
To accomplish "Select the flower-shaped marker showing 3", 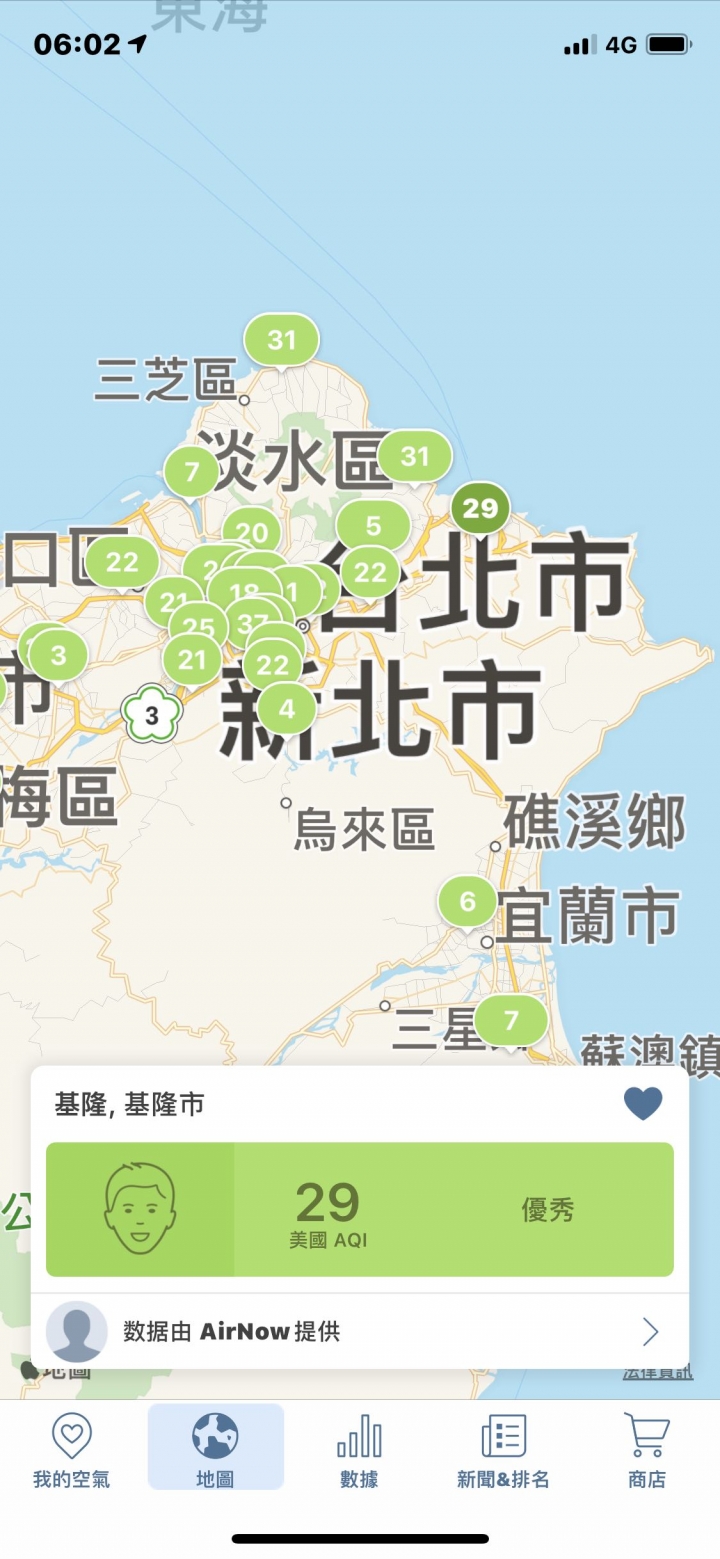I will pos(151,714).
